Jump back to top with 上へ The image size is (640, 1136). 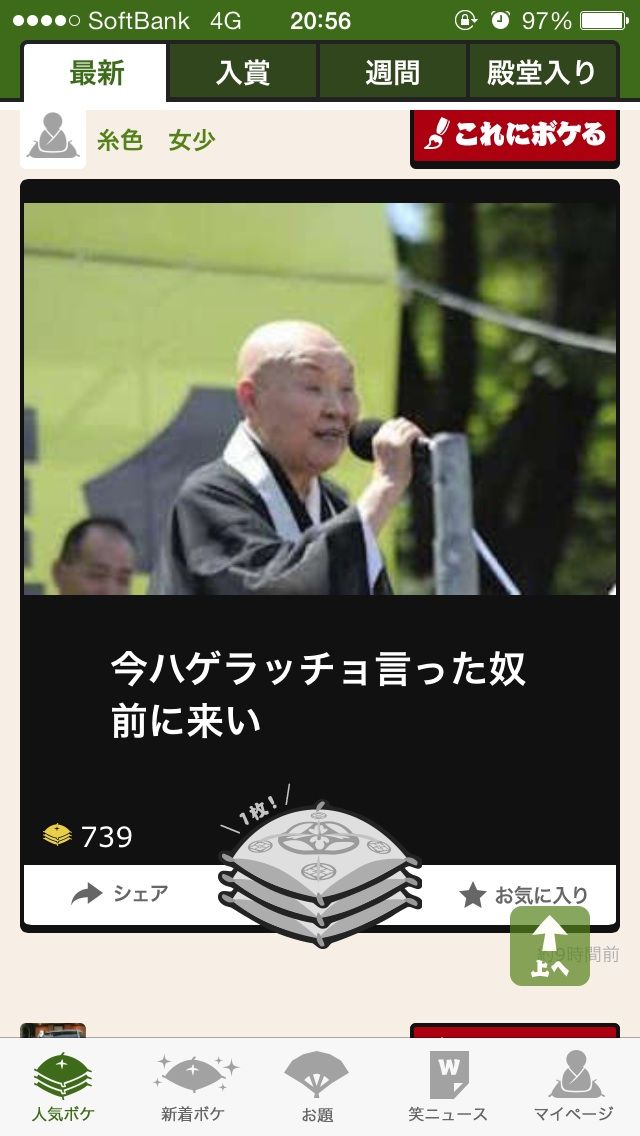coord(549,945)
